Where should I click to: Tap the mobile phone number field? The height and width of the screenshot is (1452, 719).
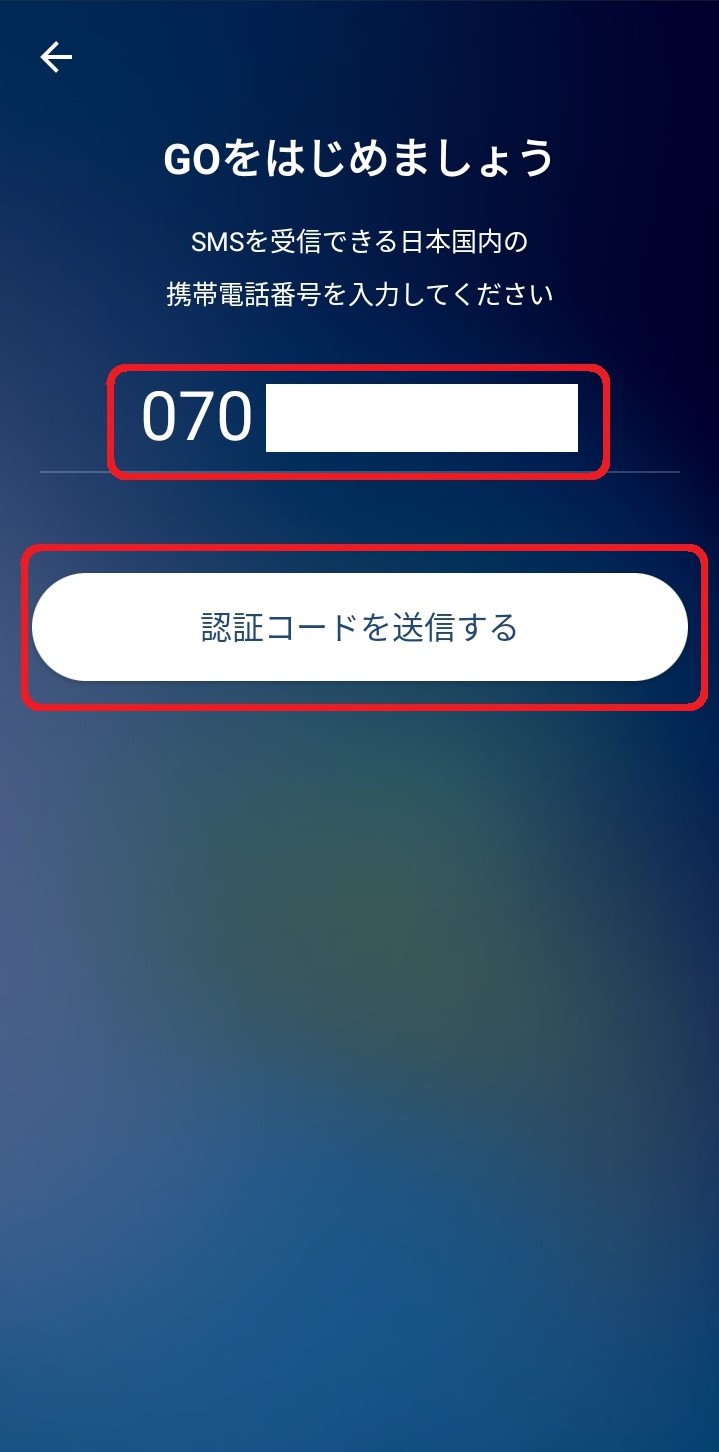(x=358, y=420)
